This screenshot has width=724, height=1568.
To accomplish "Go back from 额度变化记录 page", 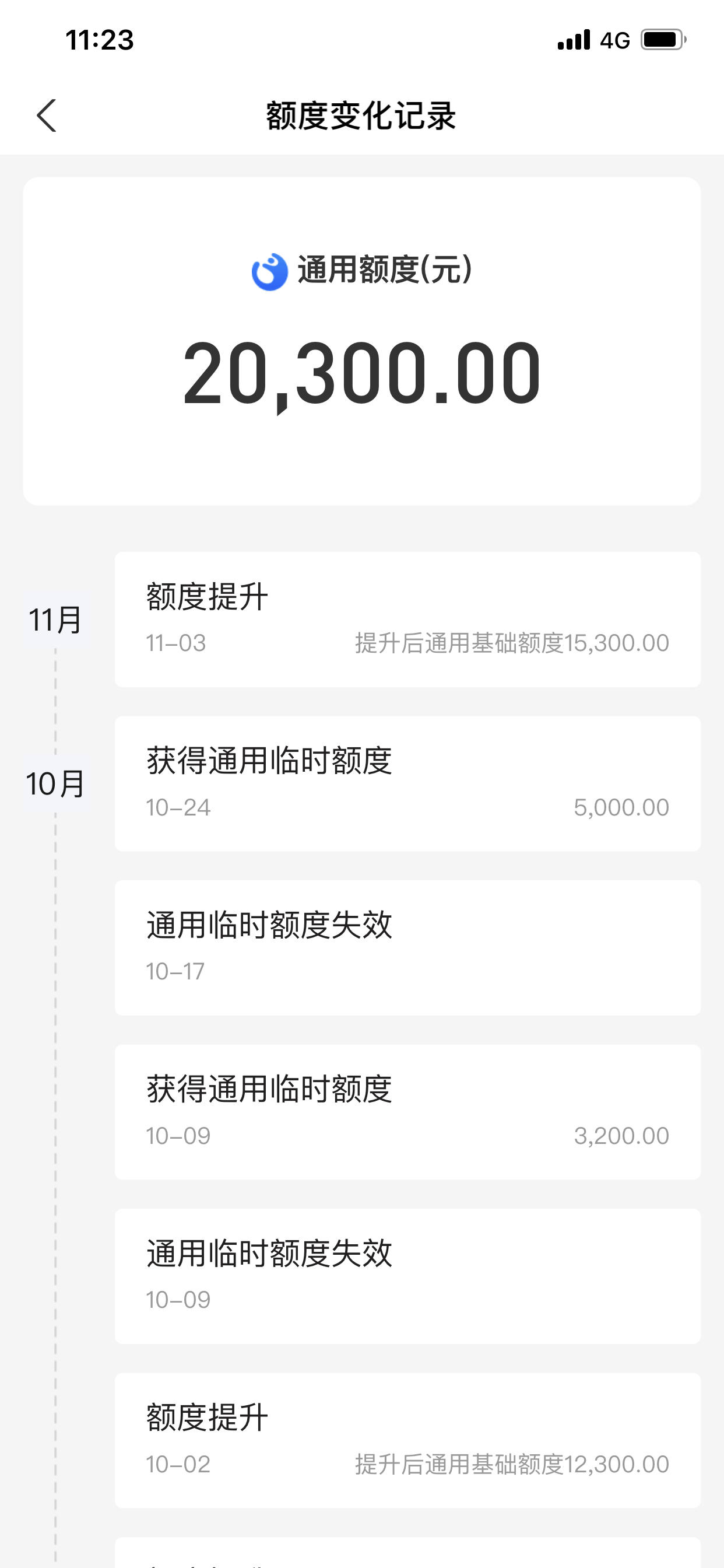I will (46, 116).
